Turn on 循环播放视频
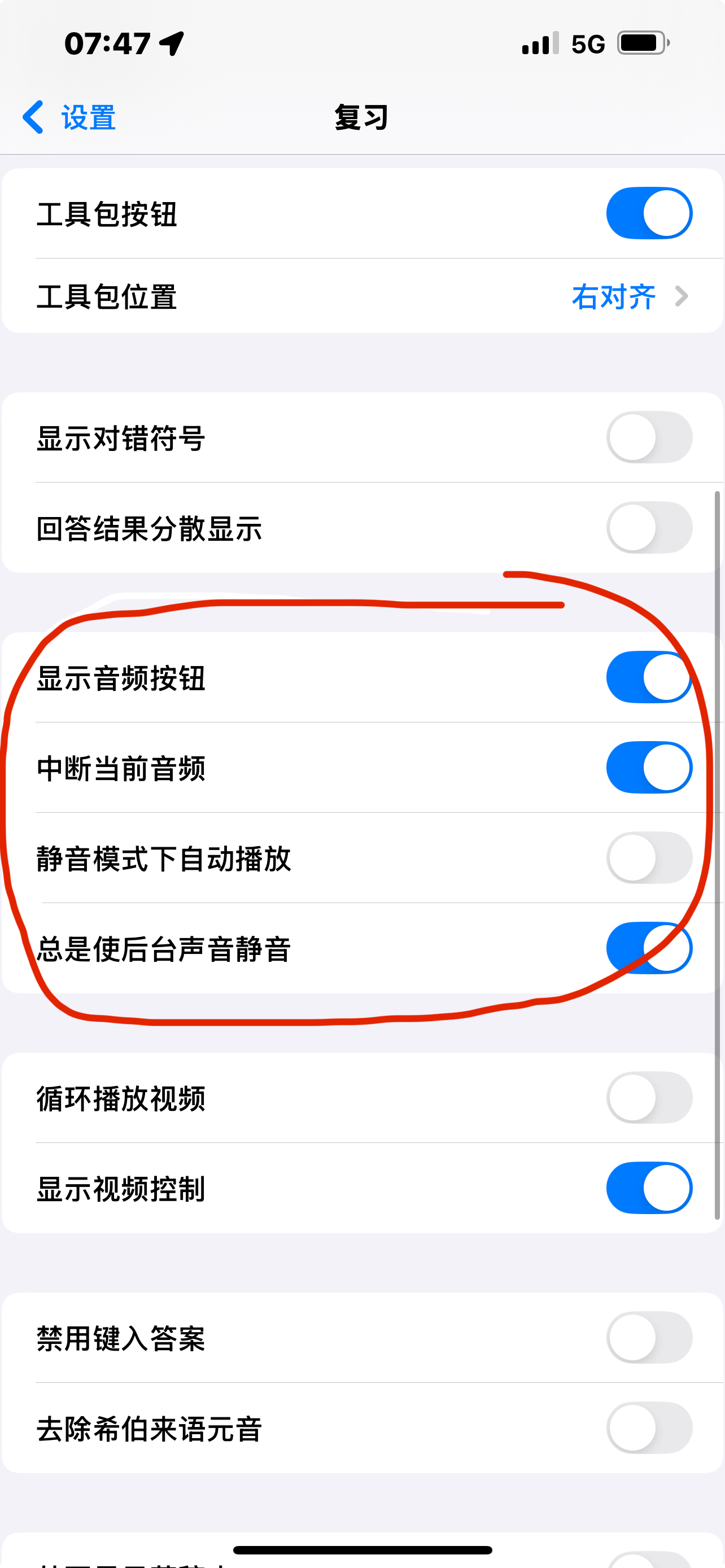Screen dimensions: 725x1568 [x=648, y=1097]
